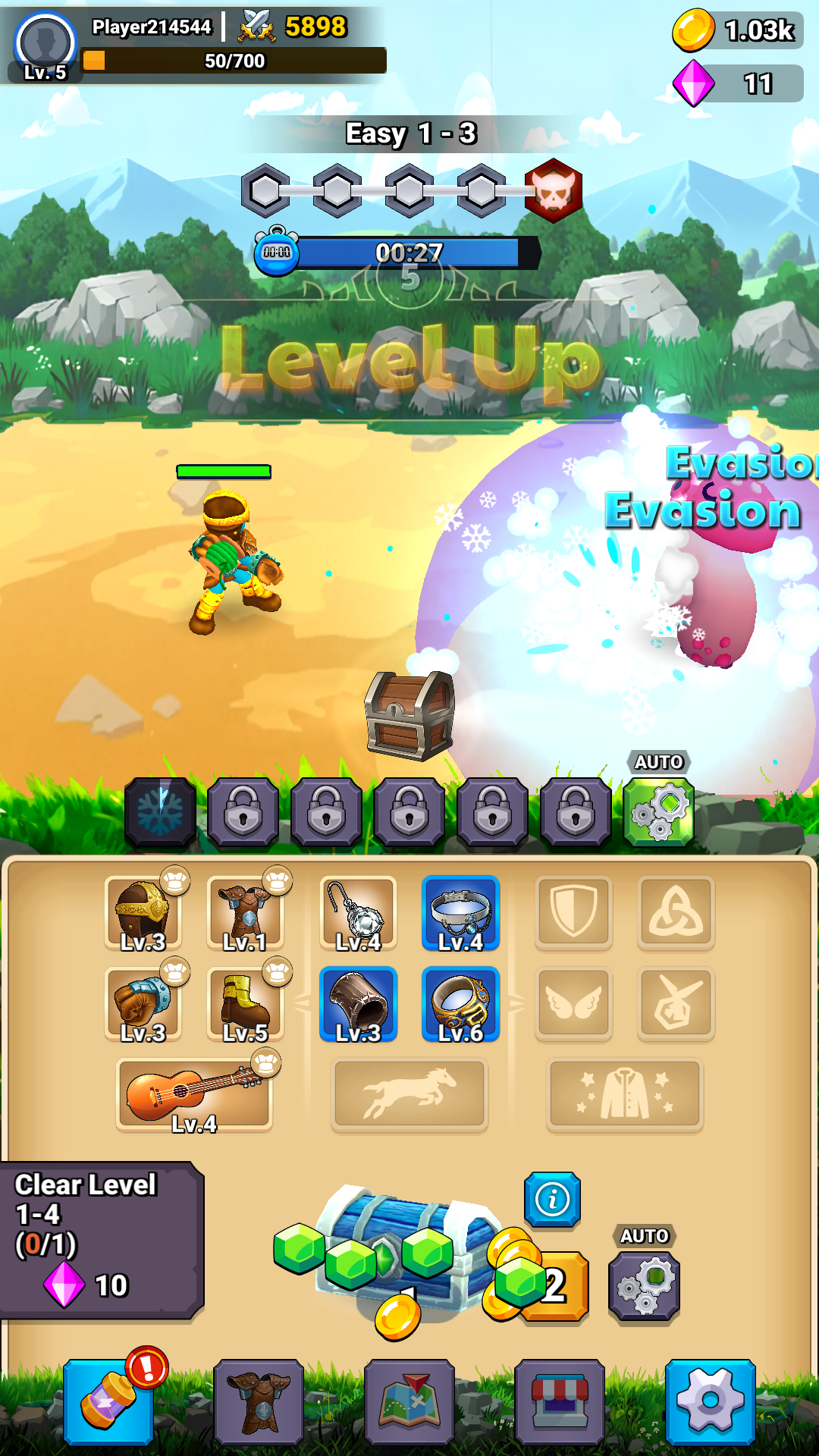Open the shop tab
The image size is (819, 1456).
point(560,1401)
